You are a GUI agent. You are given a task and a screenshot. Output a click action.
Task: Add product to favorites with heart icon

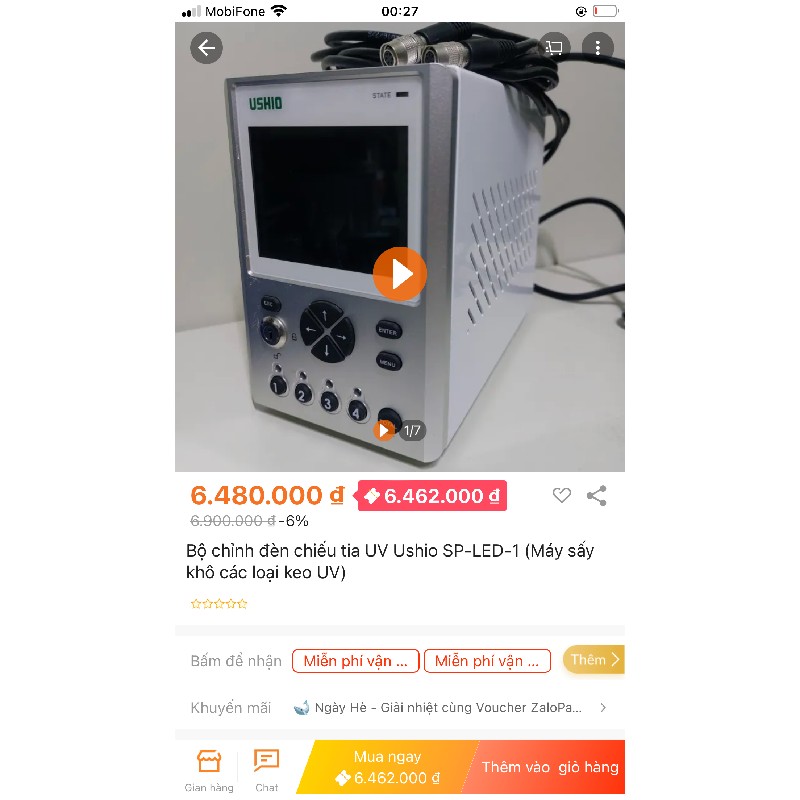[x=562, y=495]
